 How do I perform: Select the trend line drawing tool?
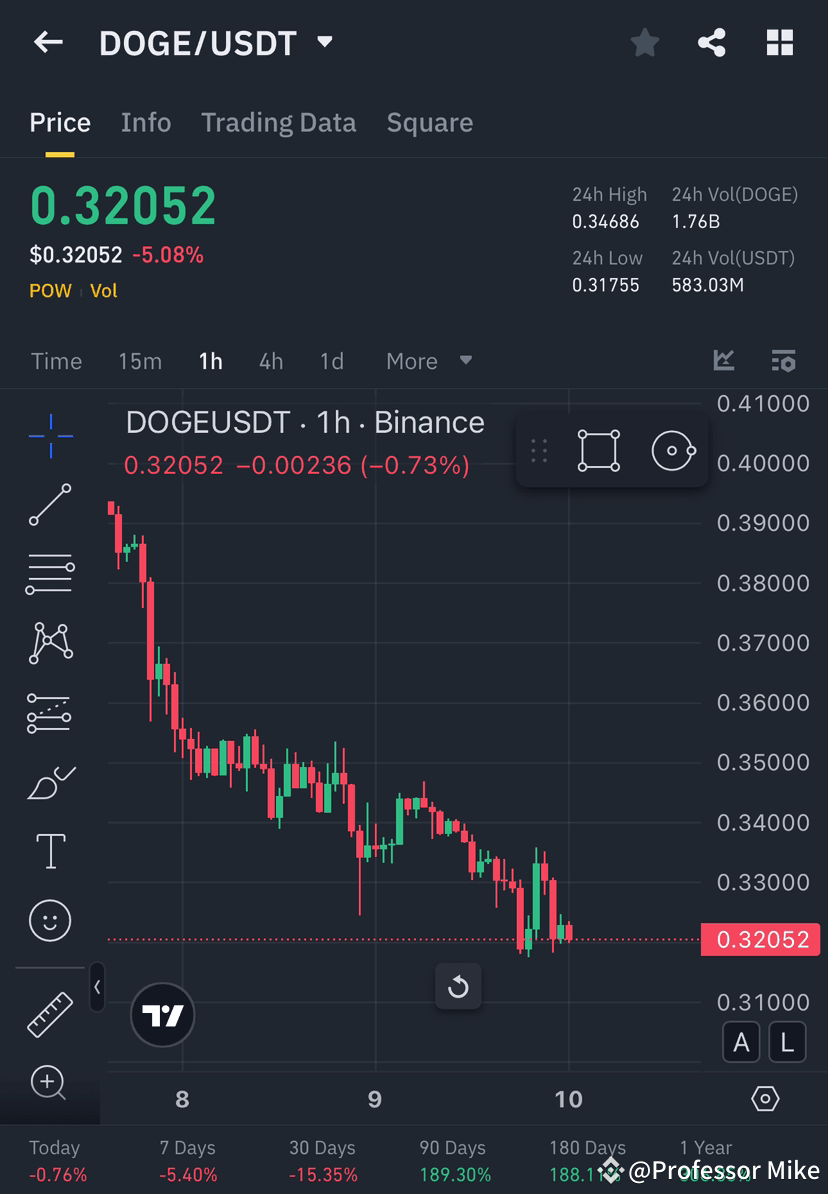tap(50, 505)
